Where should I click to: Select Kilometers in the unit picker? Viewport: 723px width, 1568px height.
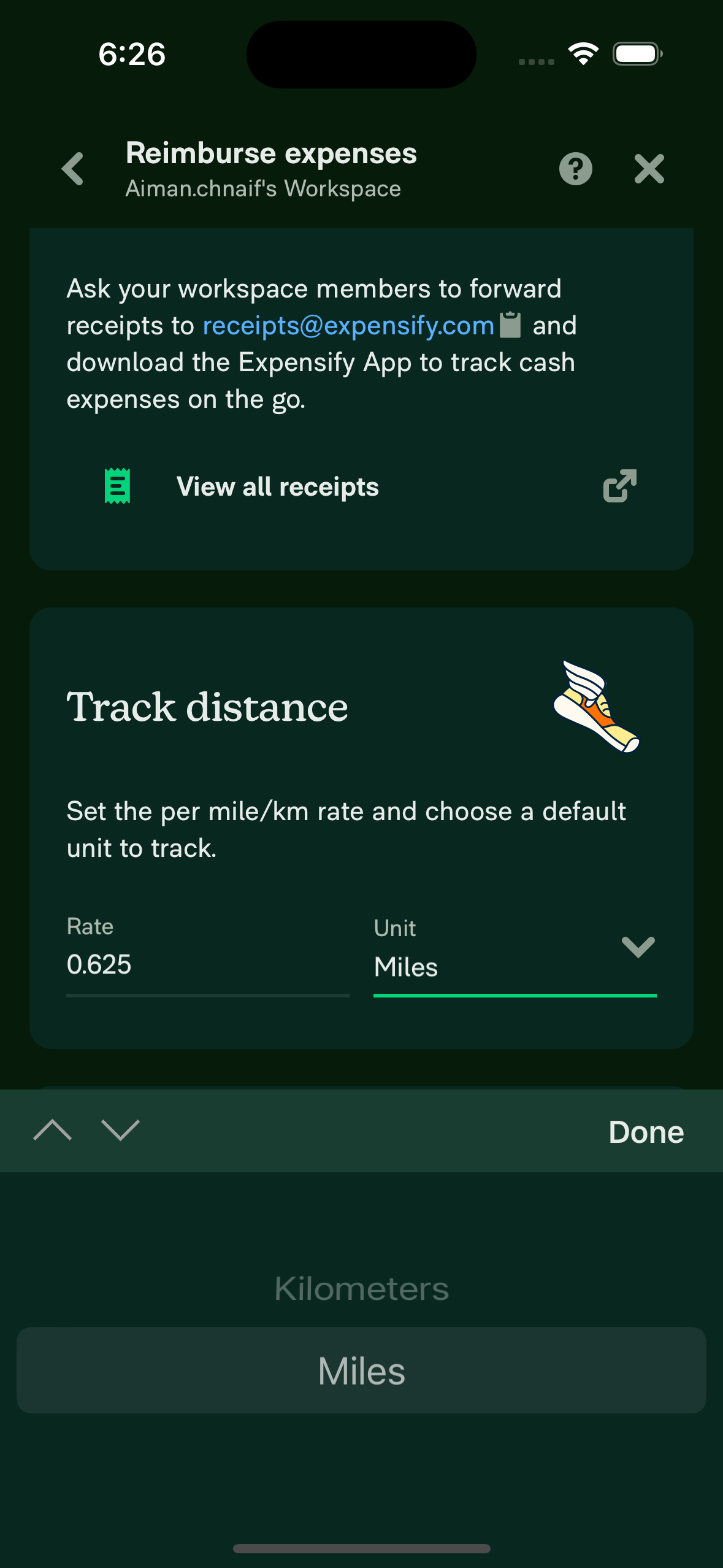pyautogui.click(x=362, y=1288)
